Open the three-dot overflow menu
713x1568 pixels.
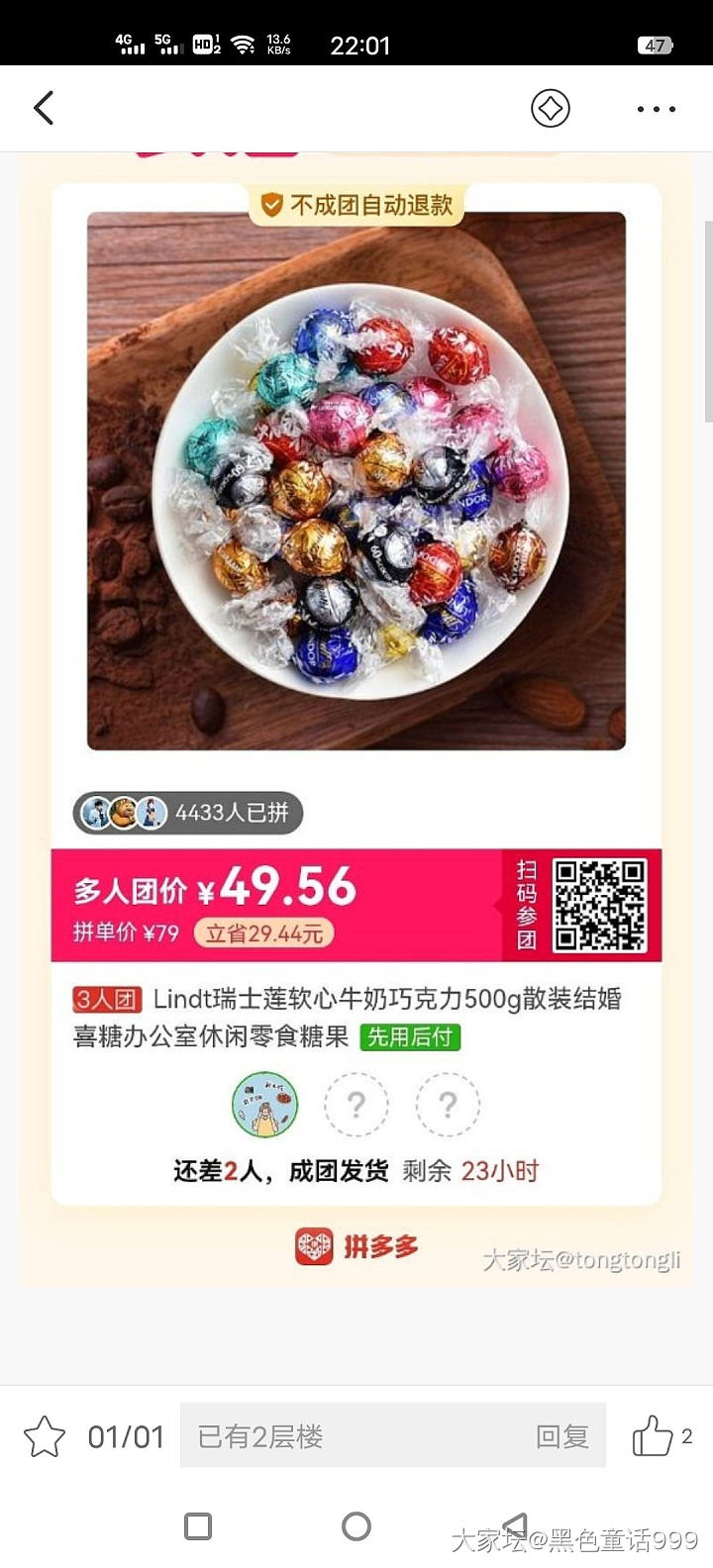(656, 109)
